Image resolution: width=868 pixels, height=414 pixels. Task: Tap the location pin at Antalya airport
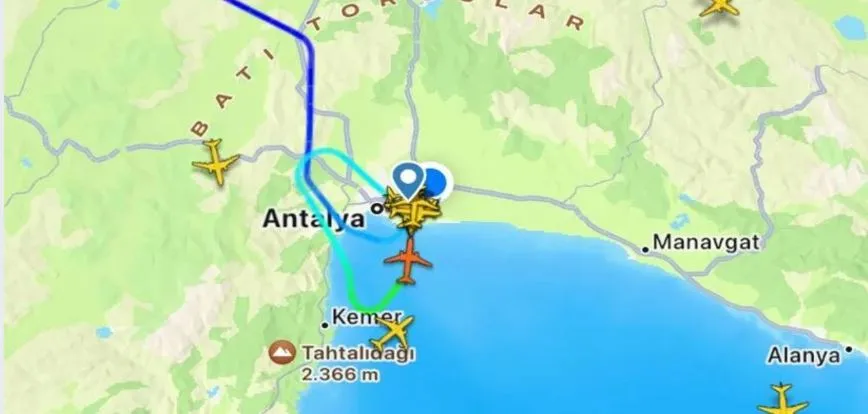coord(407,180)
